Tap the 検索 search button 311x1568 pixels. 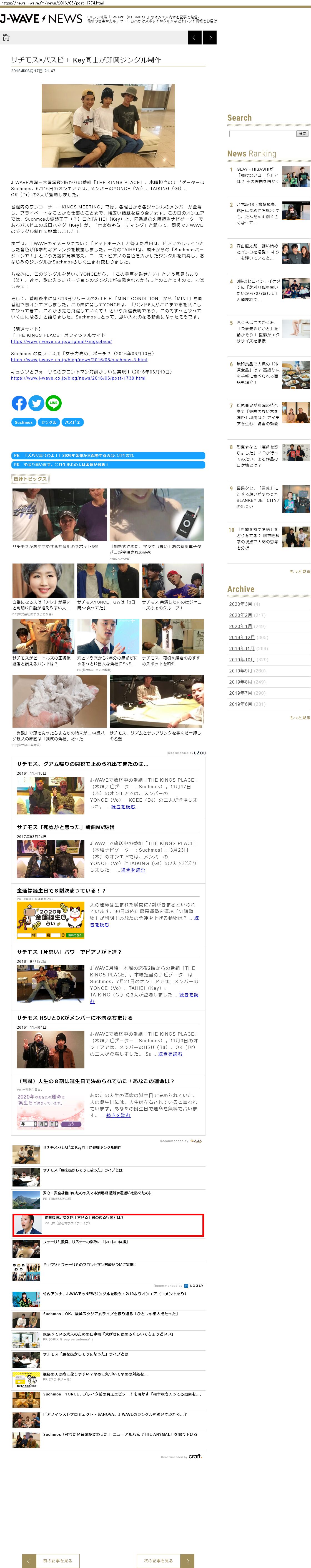[302, 133]
